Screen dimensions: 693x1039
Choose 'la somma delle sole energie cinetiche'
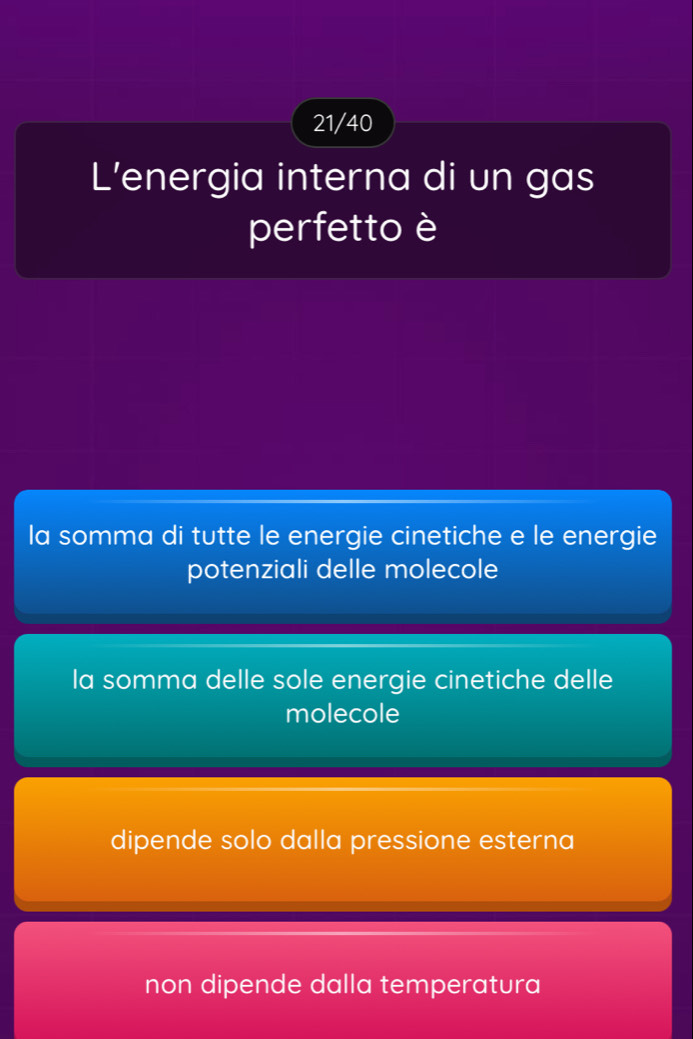click(x=343, y=696)
